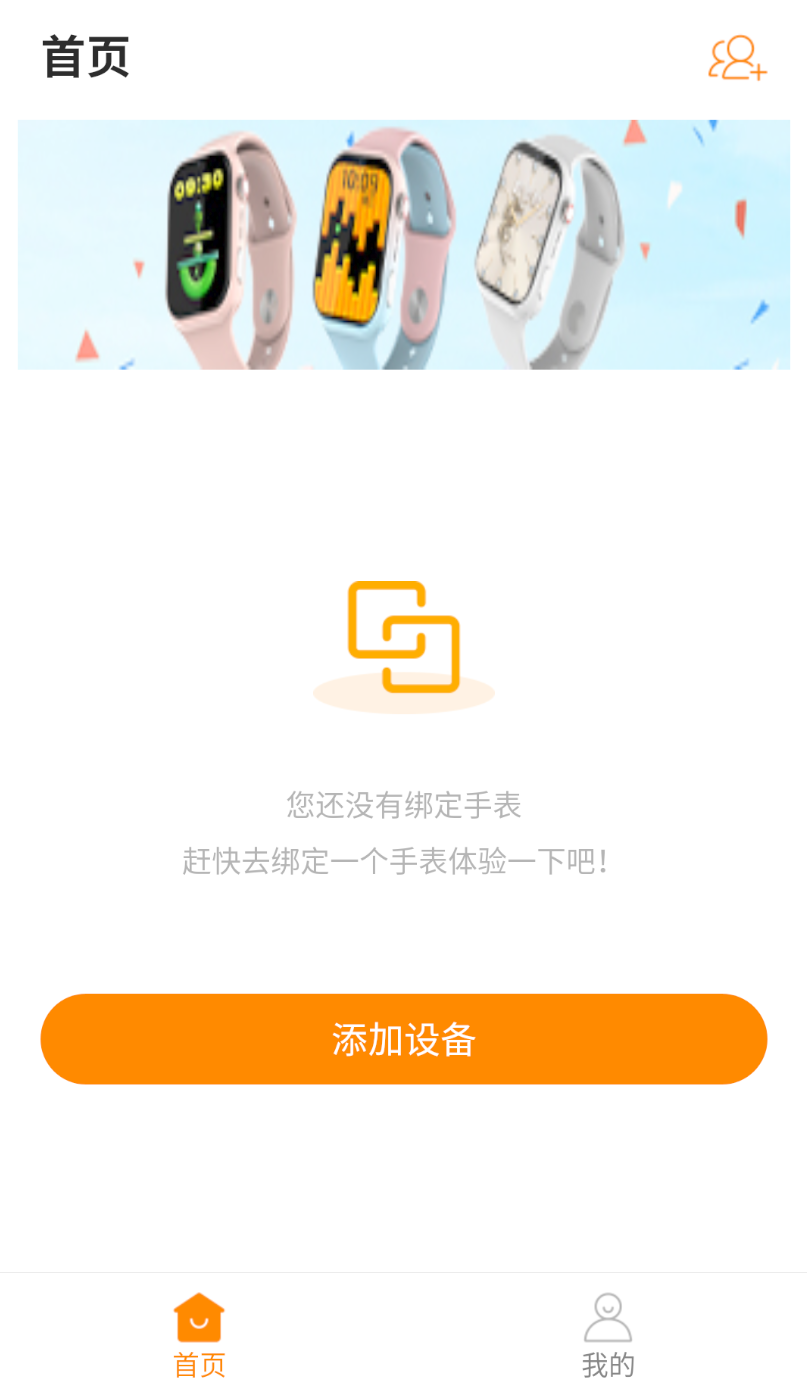Open the smartwatch promo banner
The image size is (807, 1382).
point(403,245)
